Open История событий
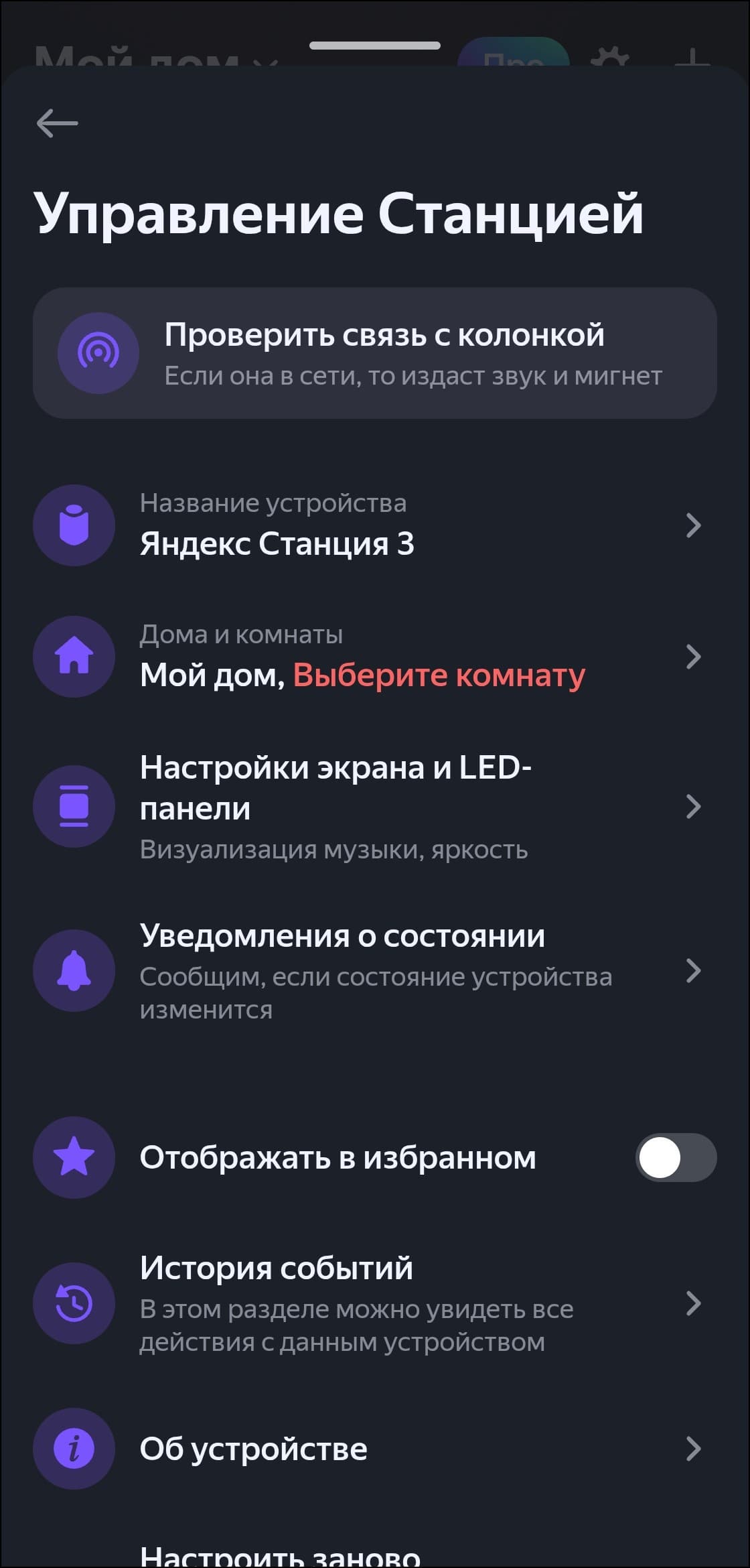The height and width of the screenshot is (1568, 750). 375,1303
